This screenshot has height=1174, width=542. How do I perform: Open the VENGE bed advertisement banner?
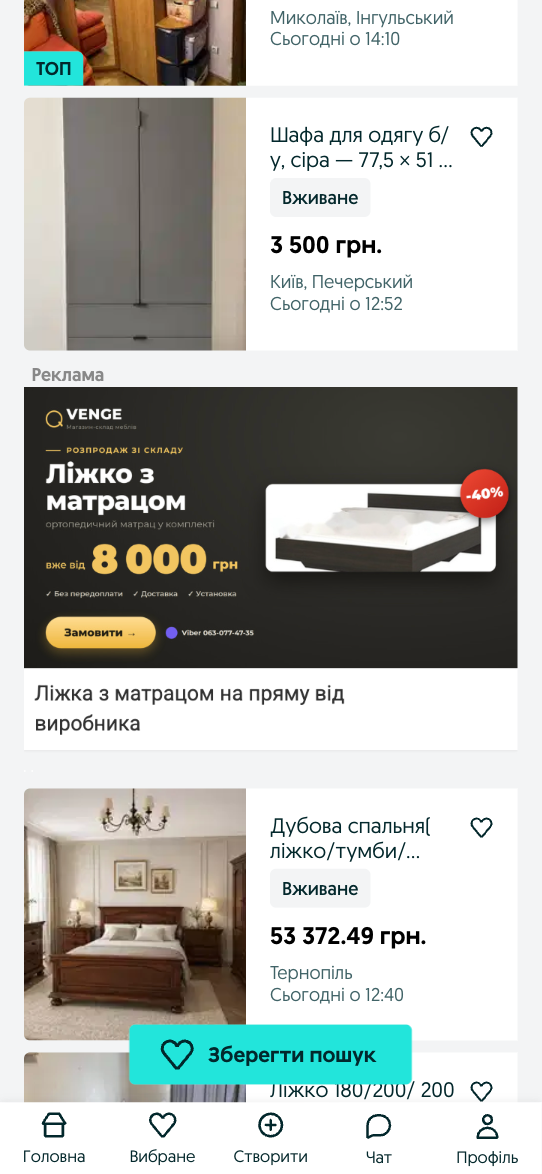pyautogui.click(x=270, y=527)
